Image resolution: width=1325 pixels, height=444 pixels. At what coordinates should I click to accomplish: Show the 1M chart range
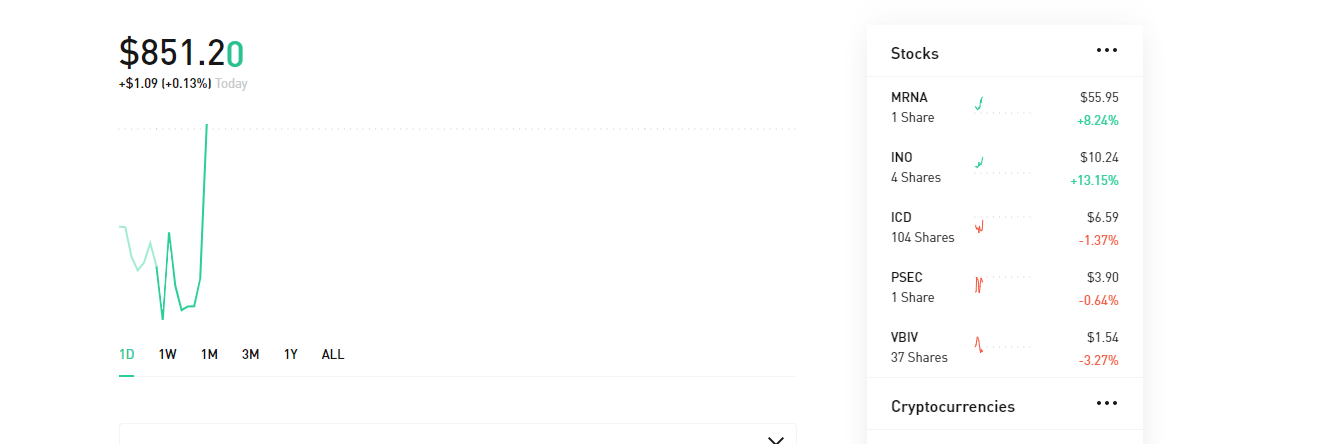pos(209,354)
